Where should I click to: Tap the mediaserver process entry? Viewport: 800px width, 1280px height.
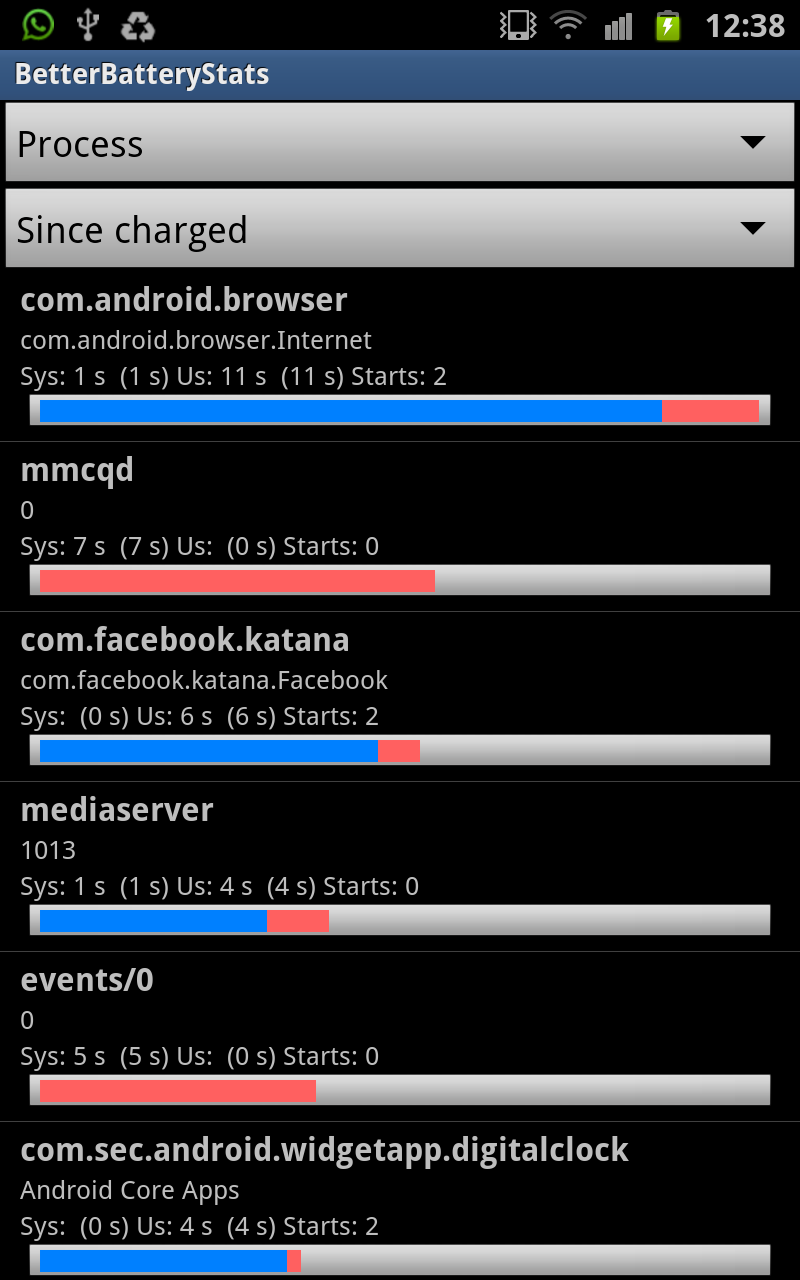tap(400, 867)
